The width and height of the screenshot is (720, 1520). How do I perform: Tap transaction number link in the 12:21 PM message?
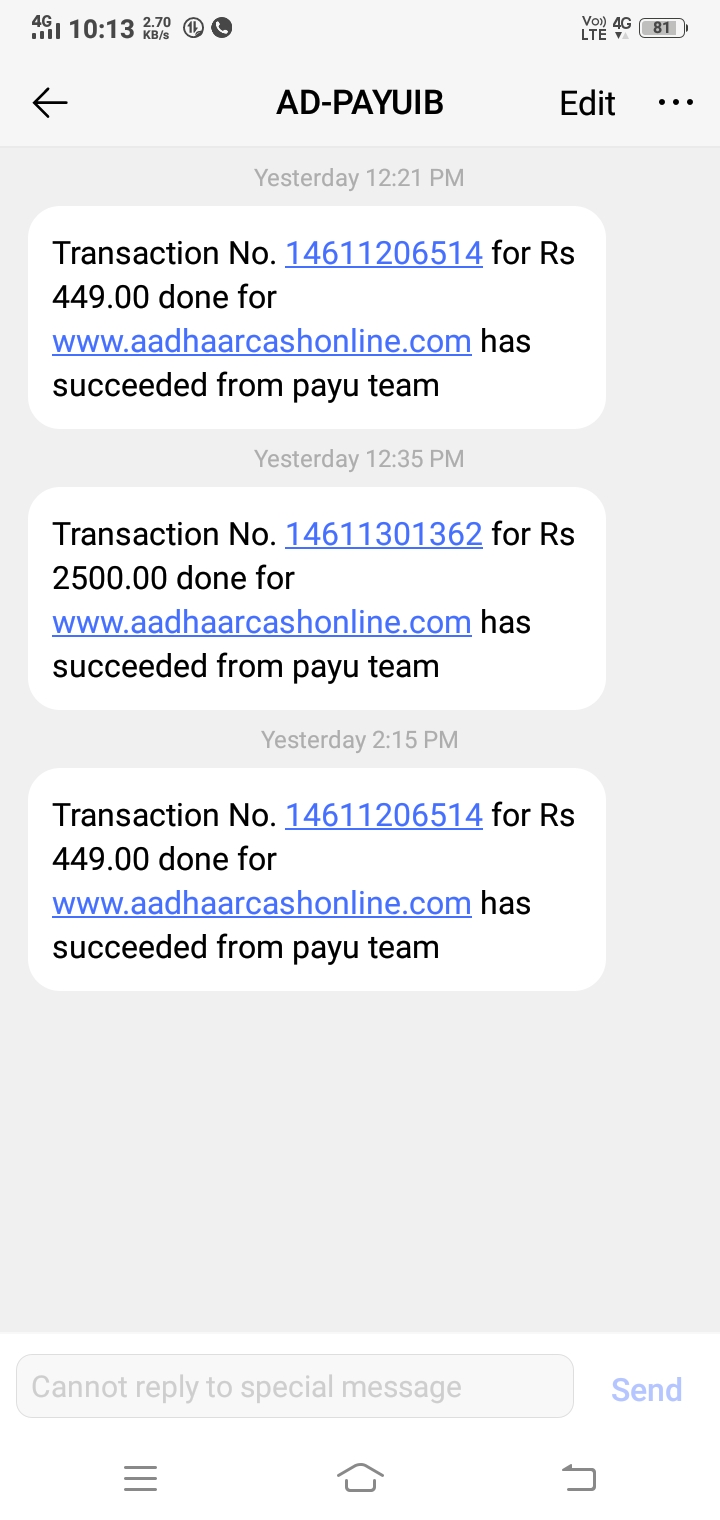point(384,253)
